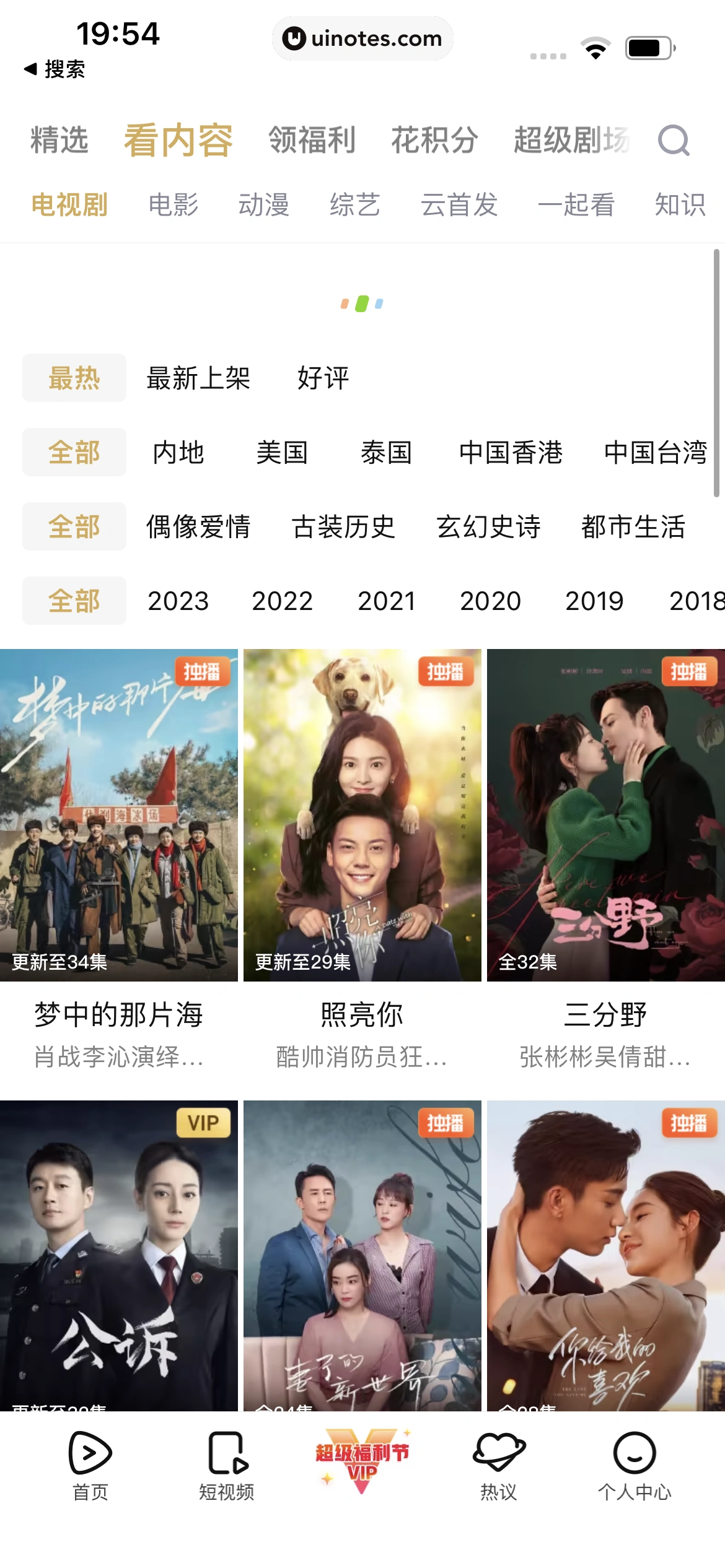The height and width of the screenshot is (1568, 725).
Task: Open the 领福利 top menu
Action: pos(311,140)
